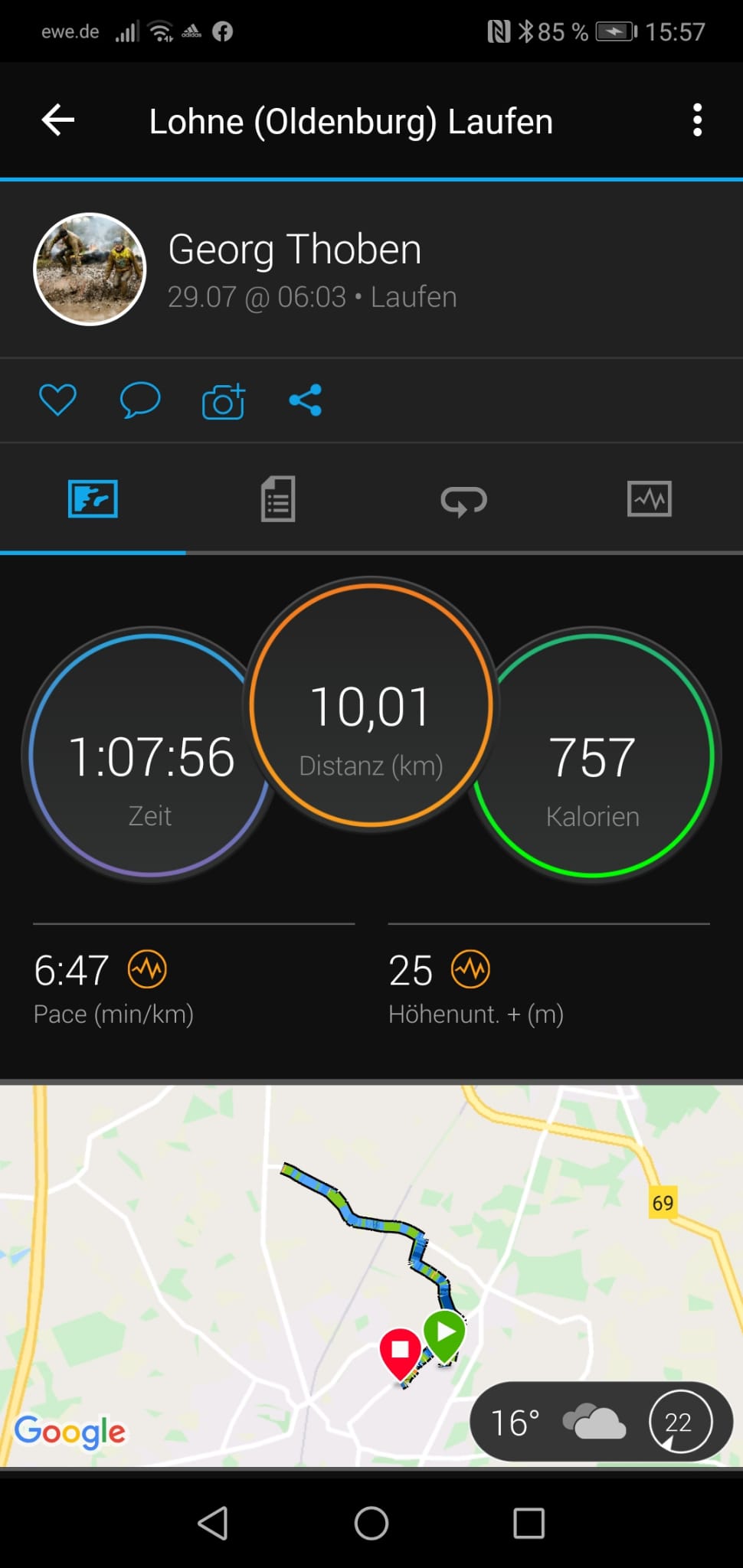This screenshot has width=743, height=1568.
Task: Share this activity
Action: 306,400
